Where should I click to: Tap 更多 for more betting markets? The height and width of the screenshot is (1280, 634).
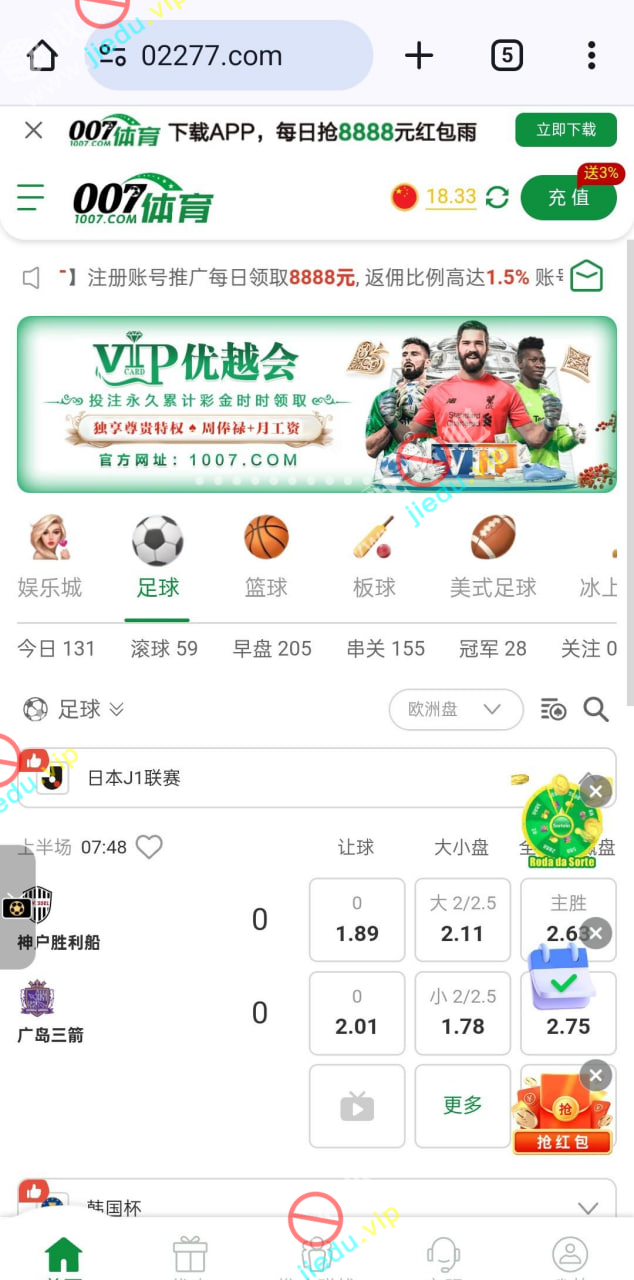coord(462,1105)
